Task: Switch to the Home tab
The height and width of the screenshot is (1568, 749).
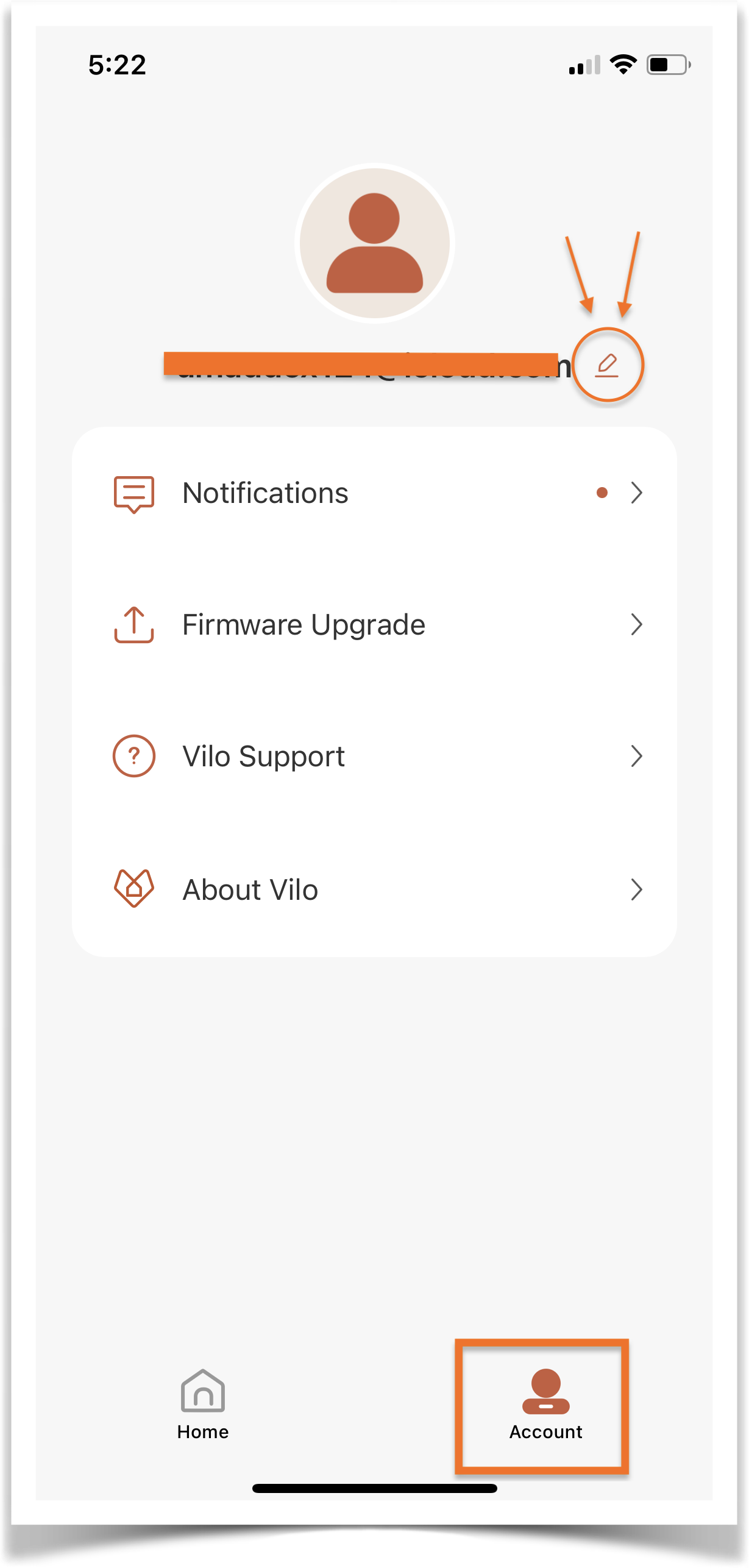Action: 203,1405
